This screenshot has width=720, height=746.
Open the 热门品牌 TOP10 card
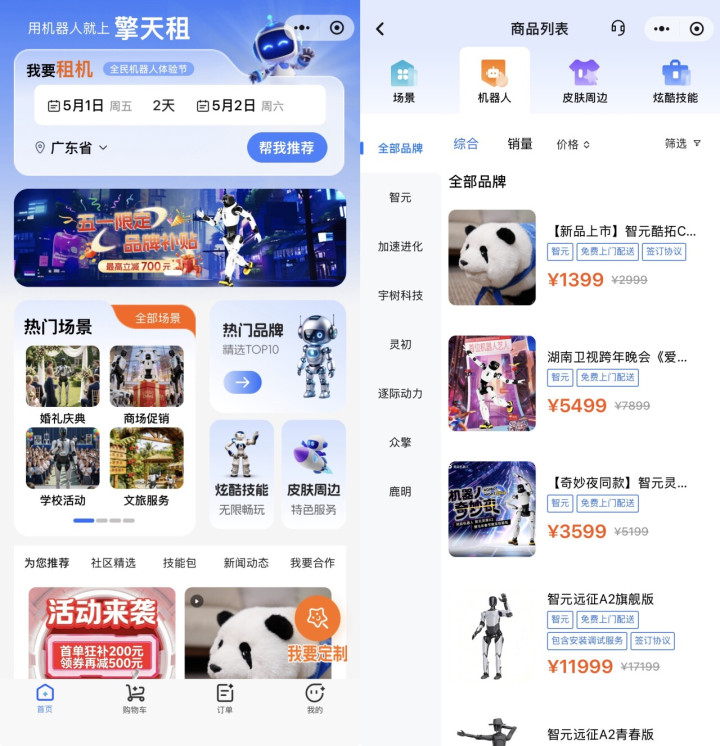[277, 357]
